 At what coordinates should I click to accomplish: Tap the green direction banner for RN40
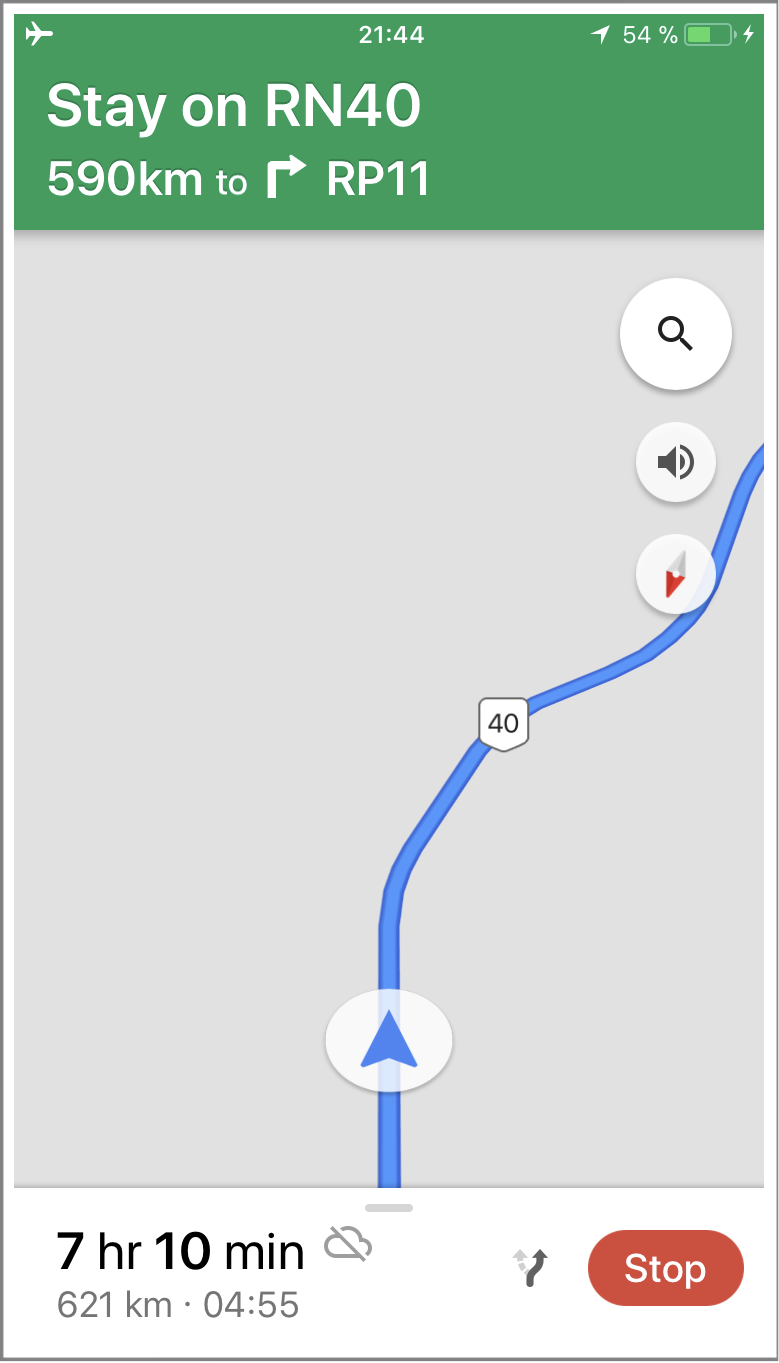(389, 139)
